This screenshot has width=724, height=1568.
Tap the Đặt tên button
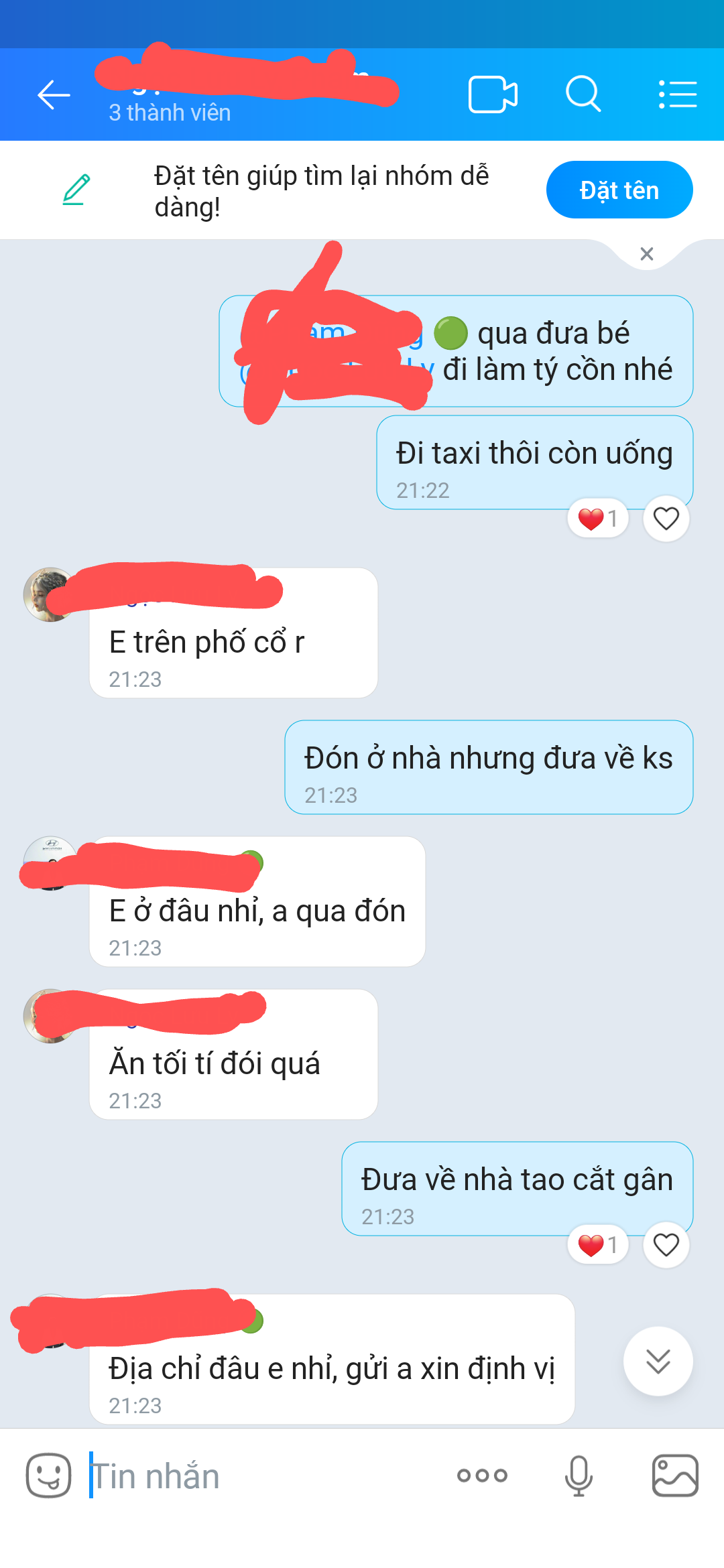(619, 190)
